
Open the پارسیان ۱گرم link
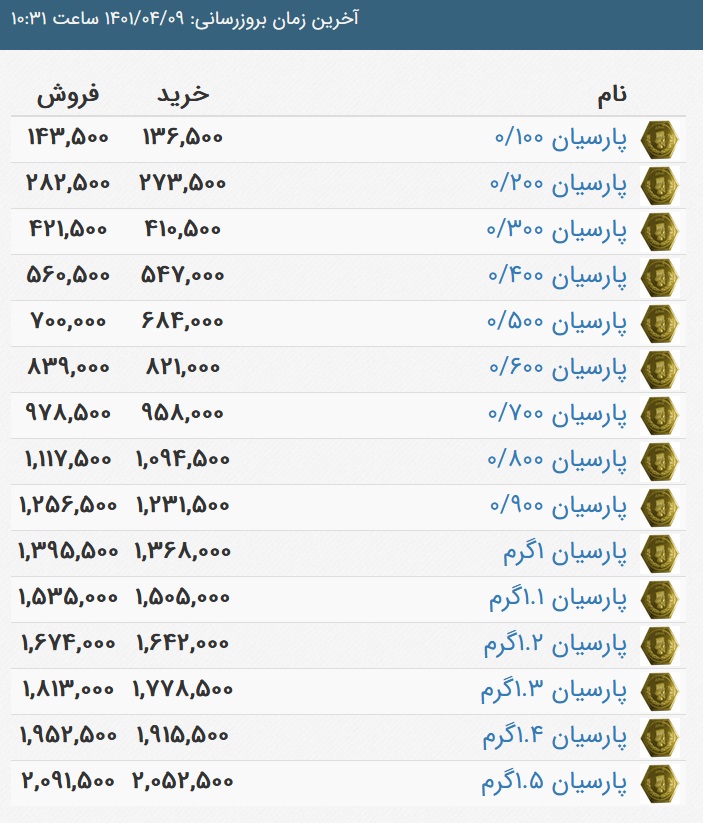565,553
